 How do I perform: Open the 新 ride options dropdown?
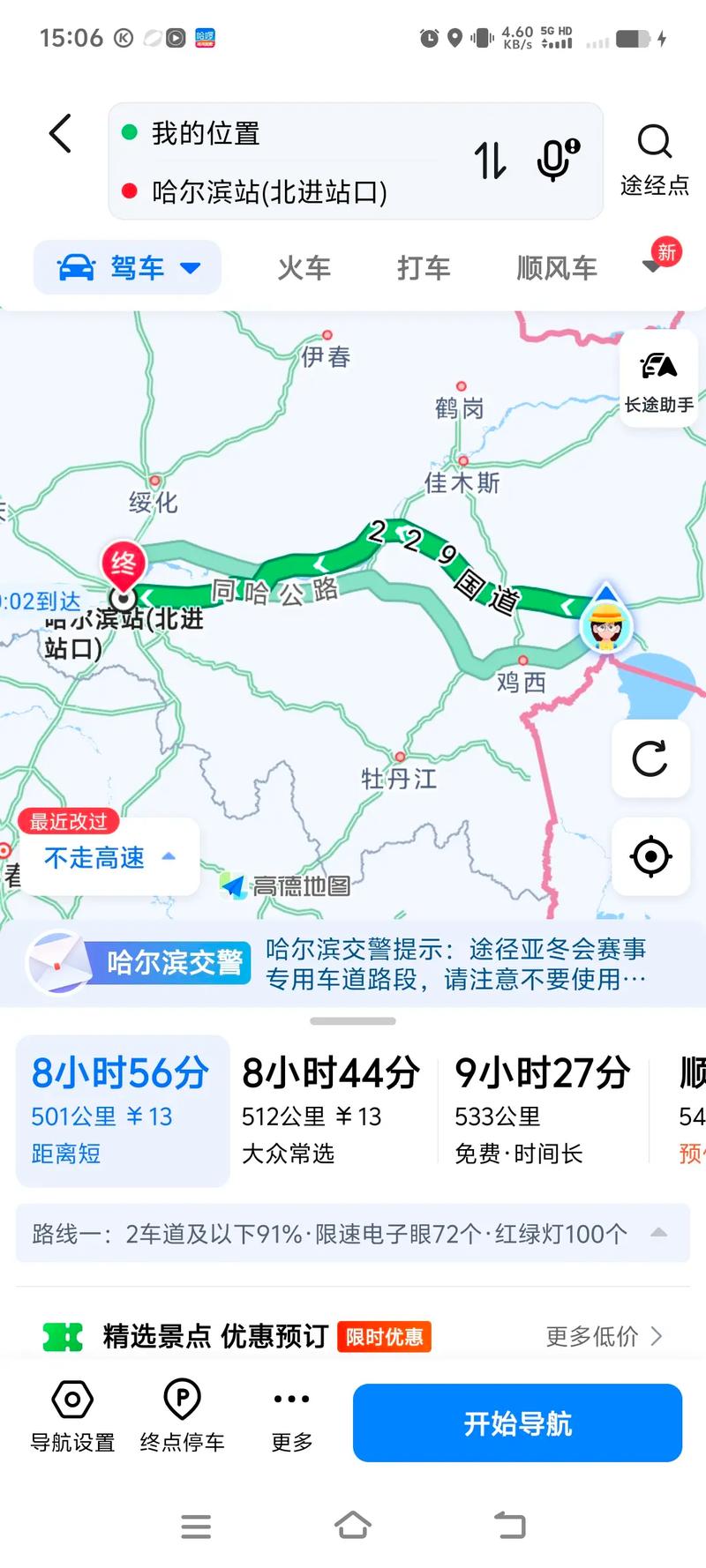coord(654,263)
